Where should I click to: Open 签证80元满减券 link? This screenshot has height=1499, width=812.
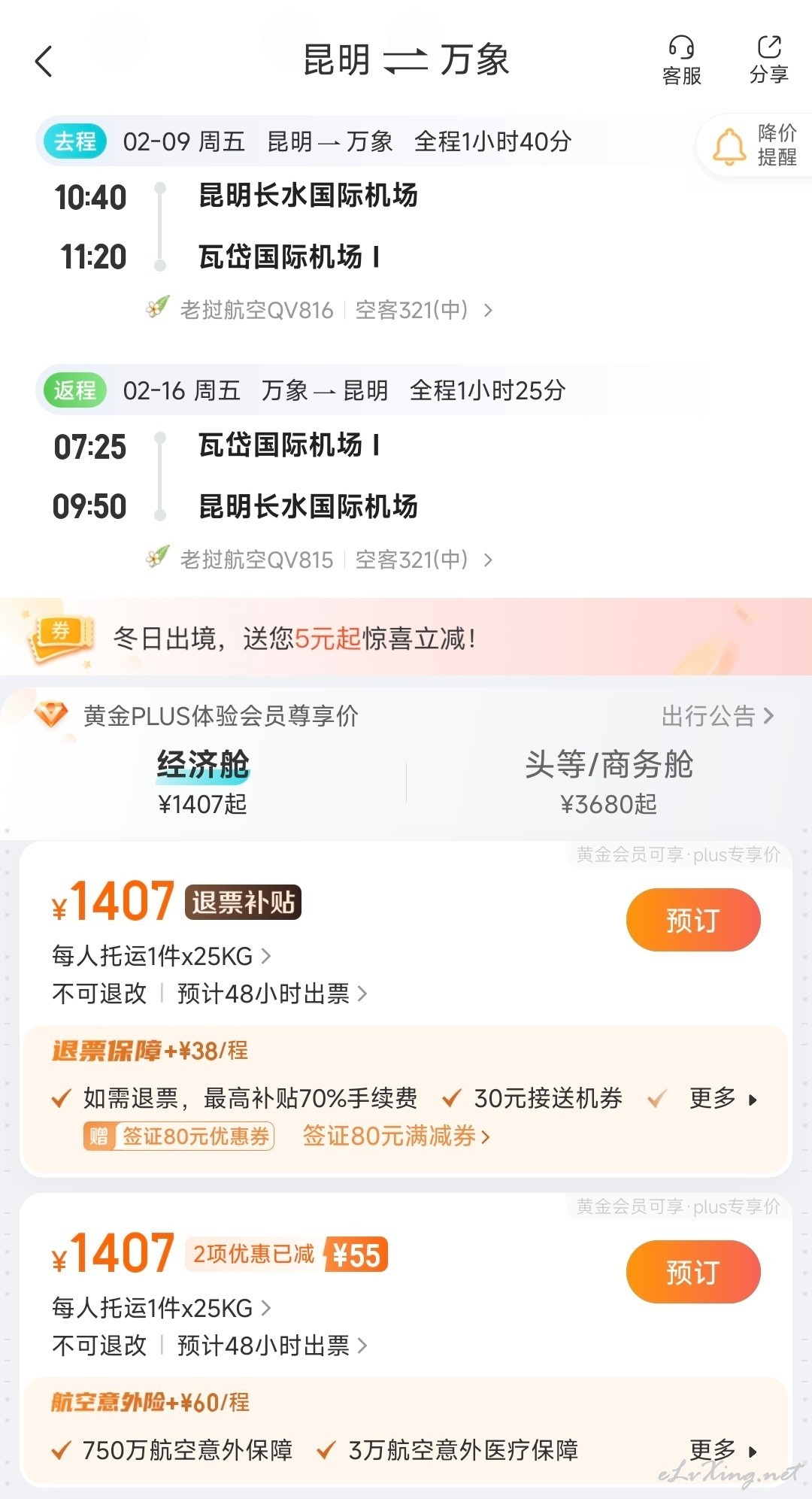tap(396, 1136)
